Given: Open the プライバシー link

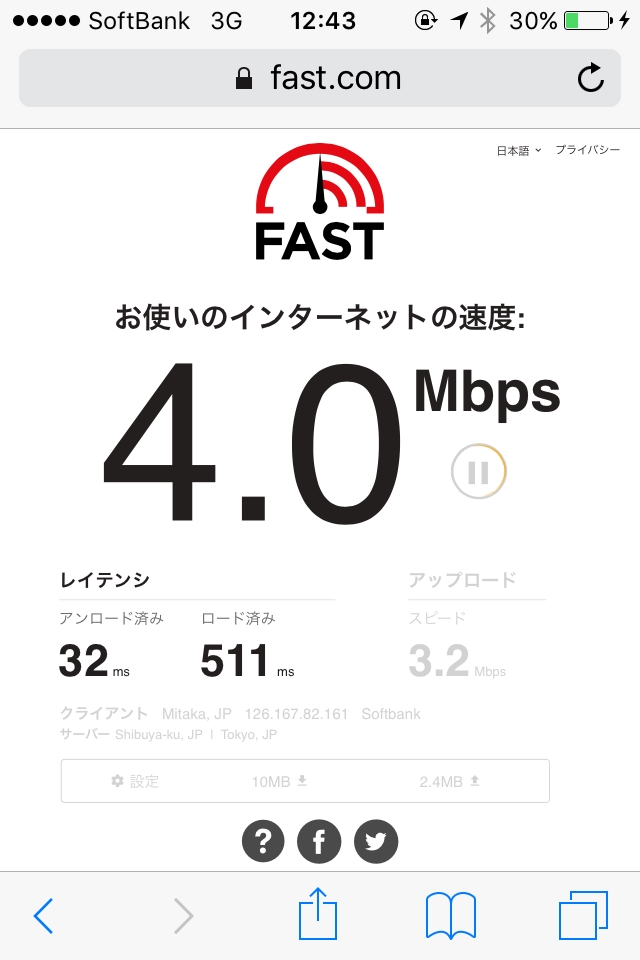Looking at the screenshot, I should (587, 150).
